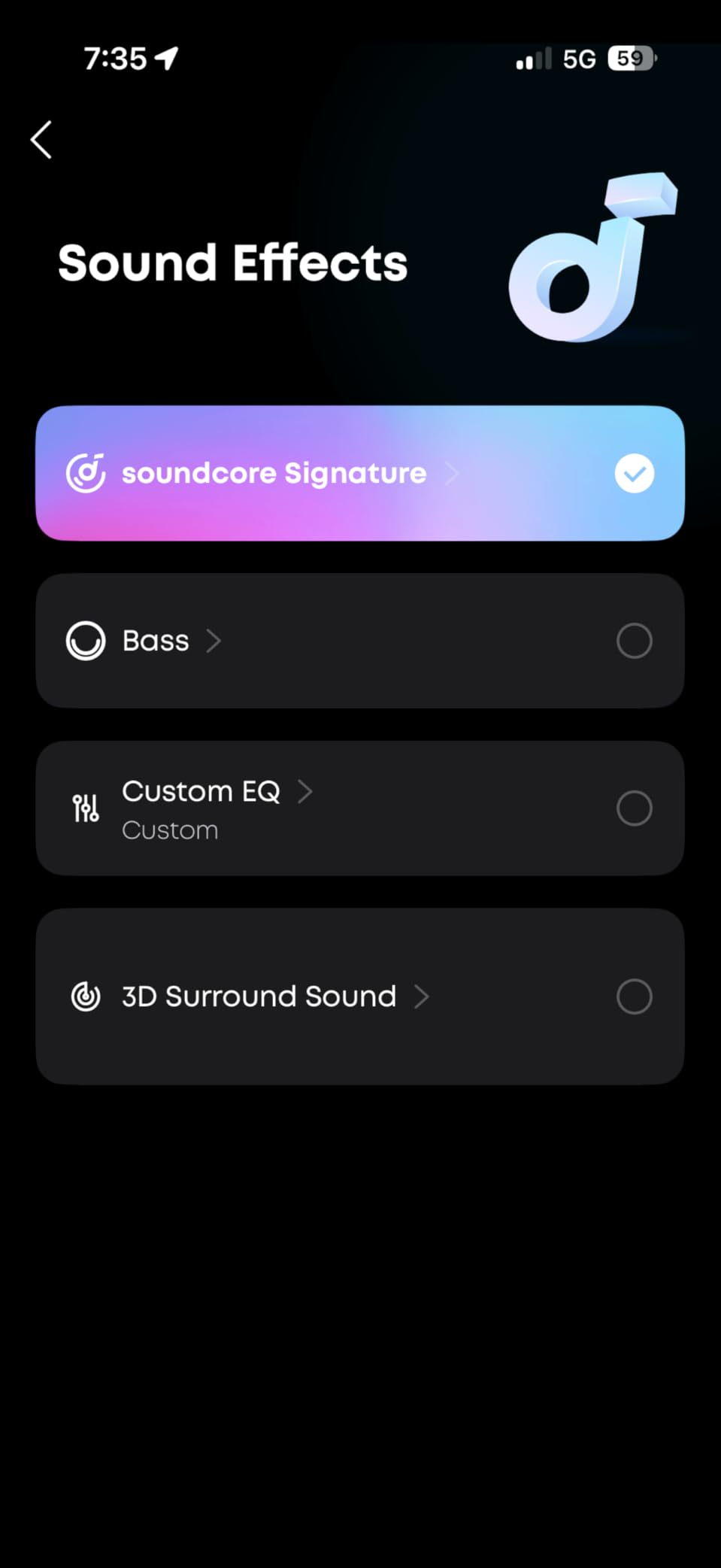Tap the checked soundcore Signature radio button
Viewport: 721px width, 1568px height.
[x=634, y=474]
